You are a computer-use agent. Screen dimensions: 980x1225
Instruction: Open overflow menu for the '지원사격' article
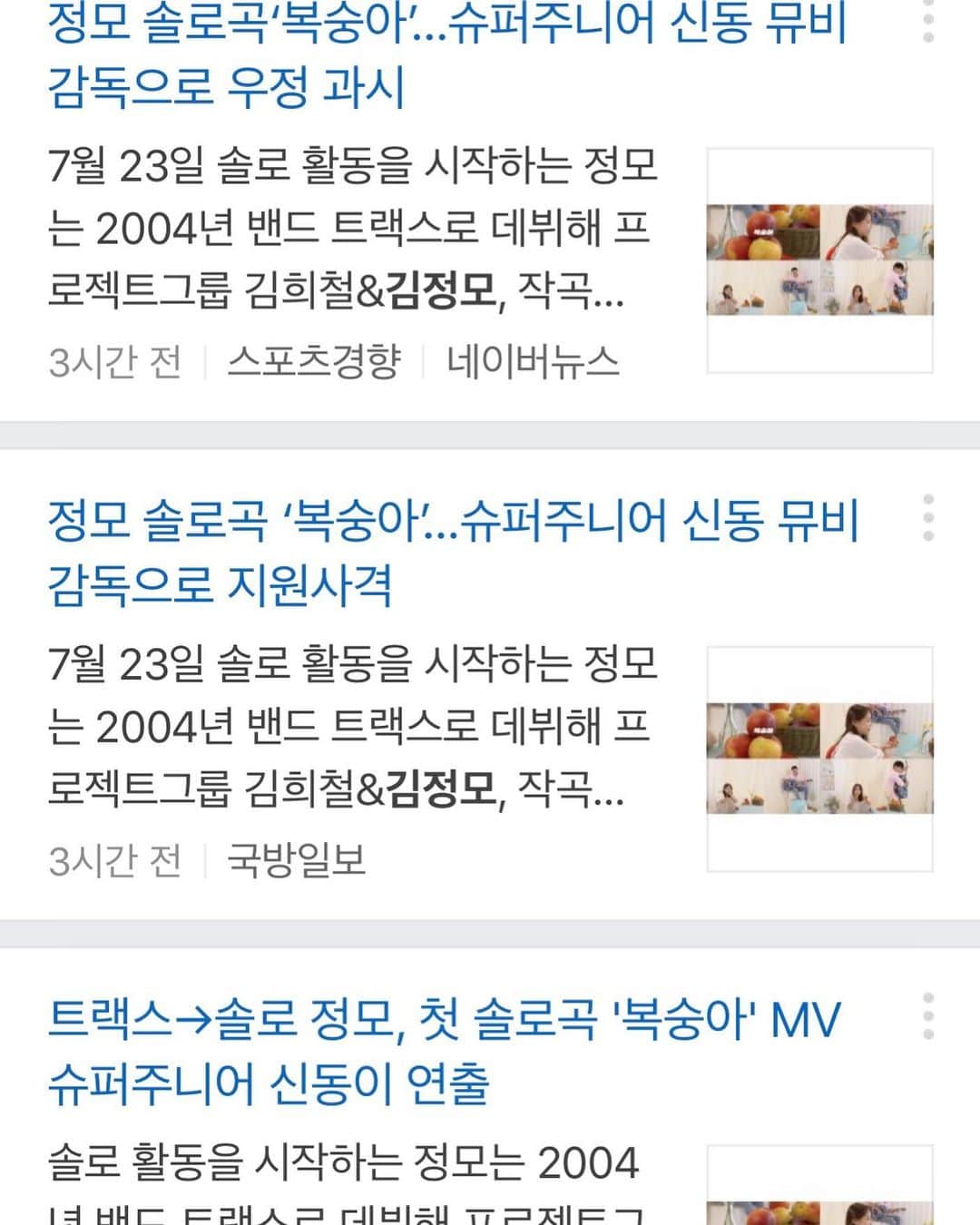click(927, 518)
